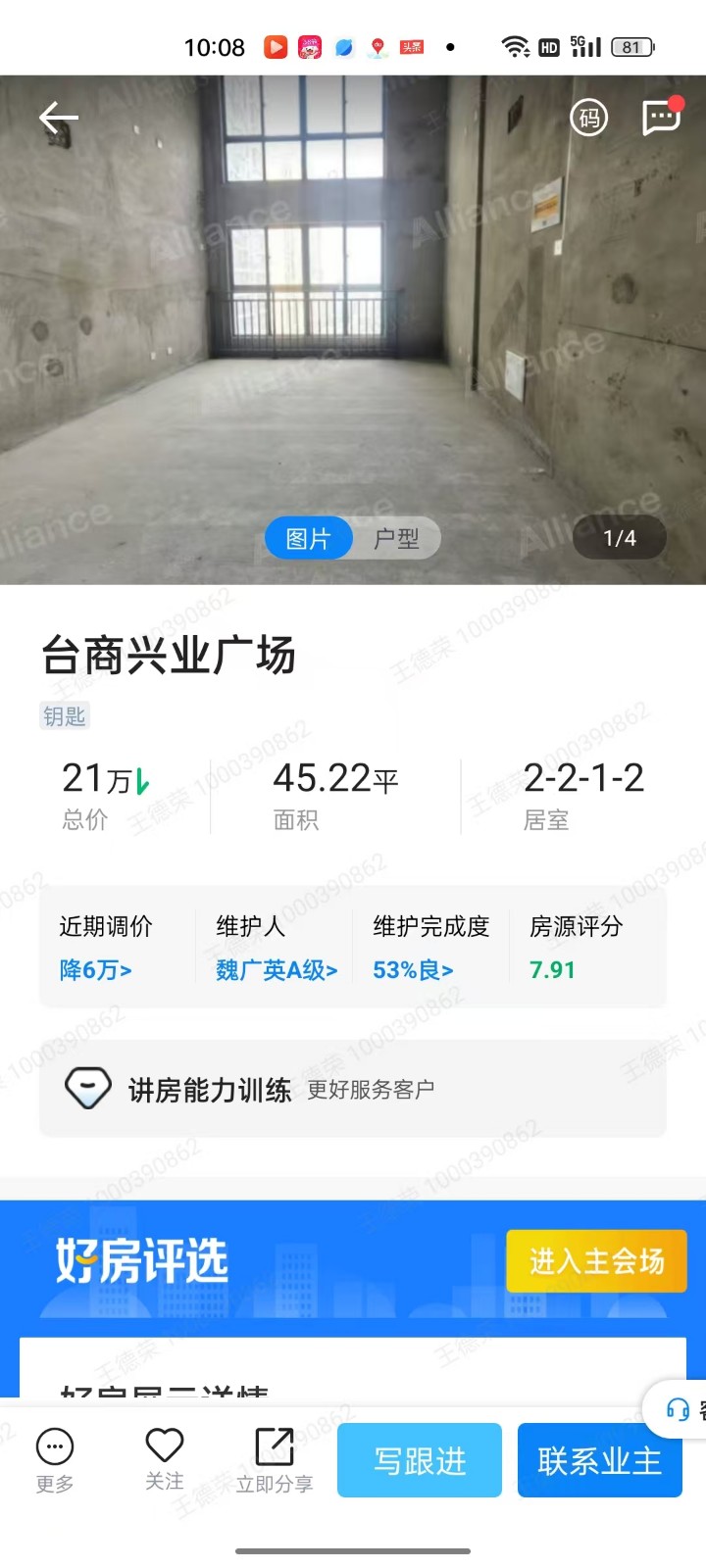Open the messages chat bubble icon
706x1568 pixels.
tap(661, 118)
